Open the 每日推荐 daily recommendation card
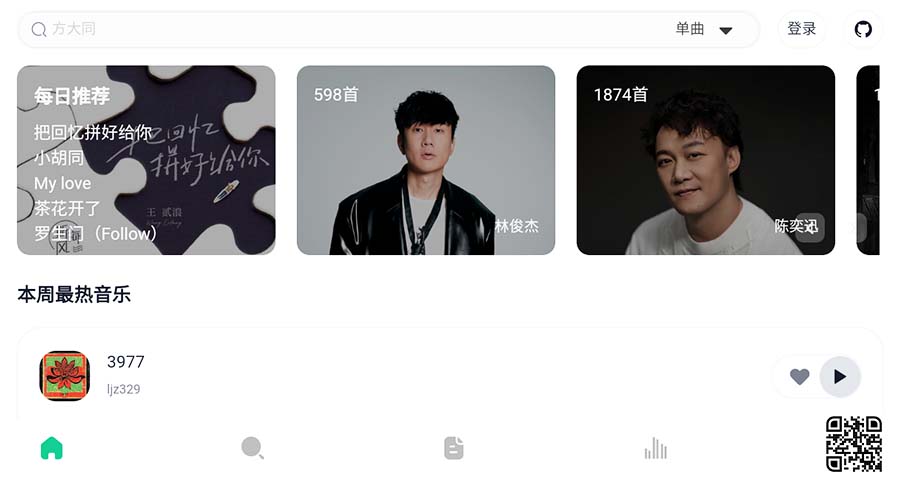The height and width of the screenshot is (485, 900). (146, 160)
